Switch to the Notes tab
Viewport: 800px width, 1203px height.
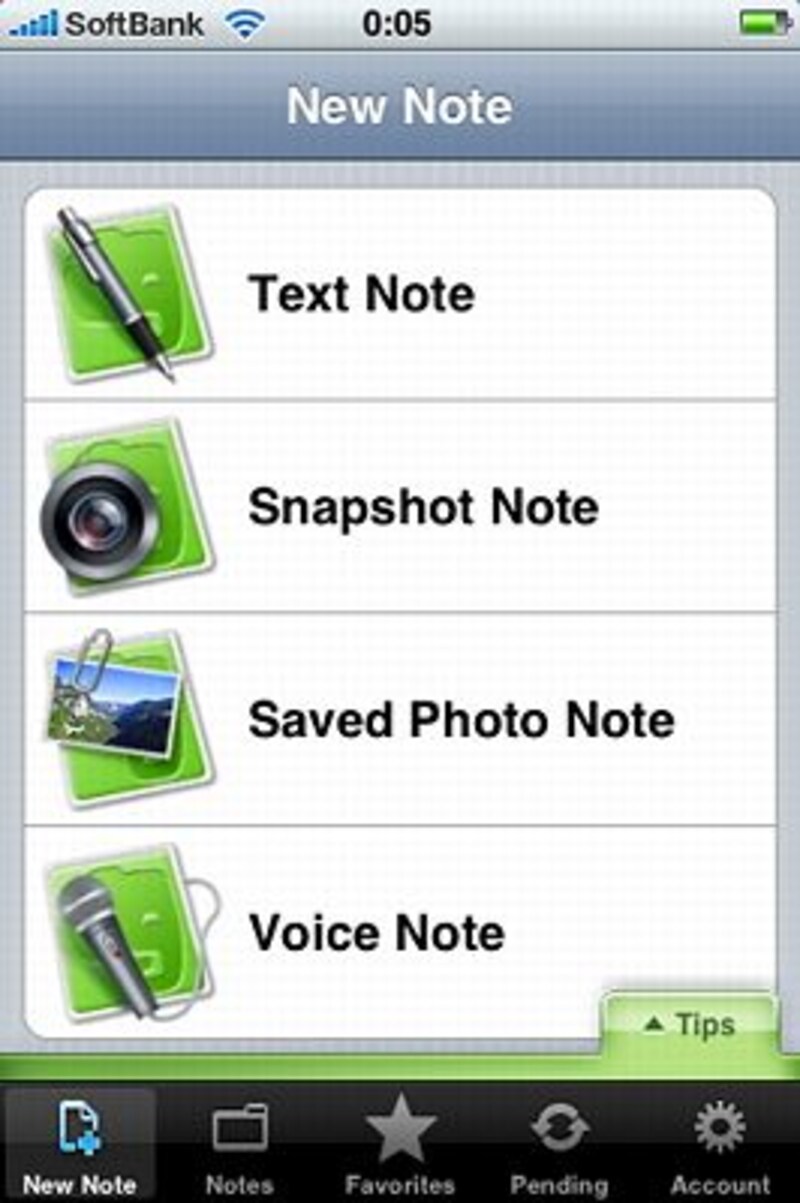[x=240, y=1145]
